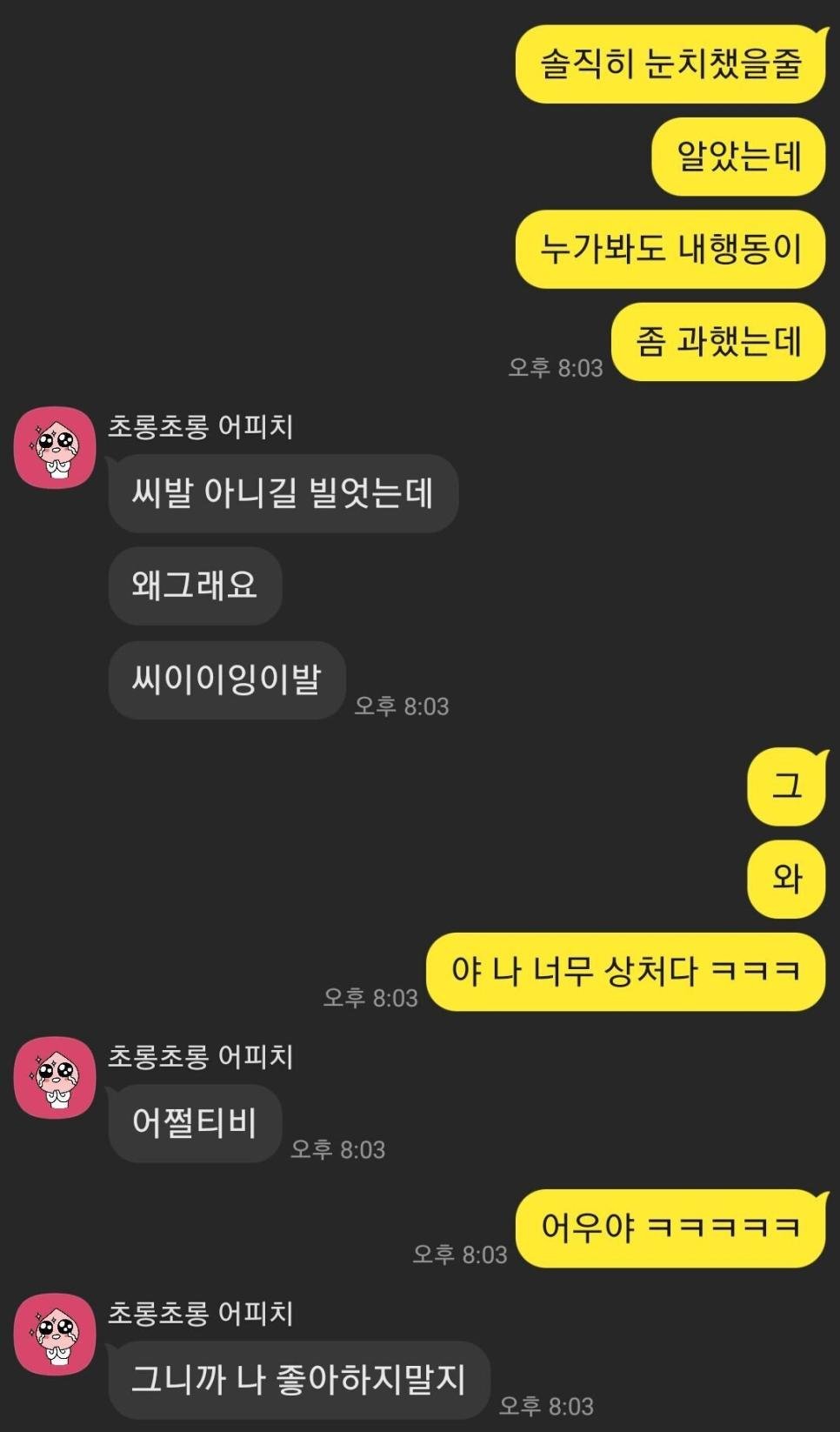The width and height of the screenshot is (840, 1432).
Task: Open profile avatar beside '그니까 나 좋아하지말지' message
Action: click(x=54, y=1334)
